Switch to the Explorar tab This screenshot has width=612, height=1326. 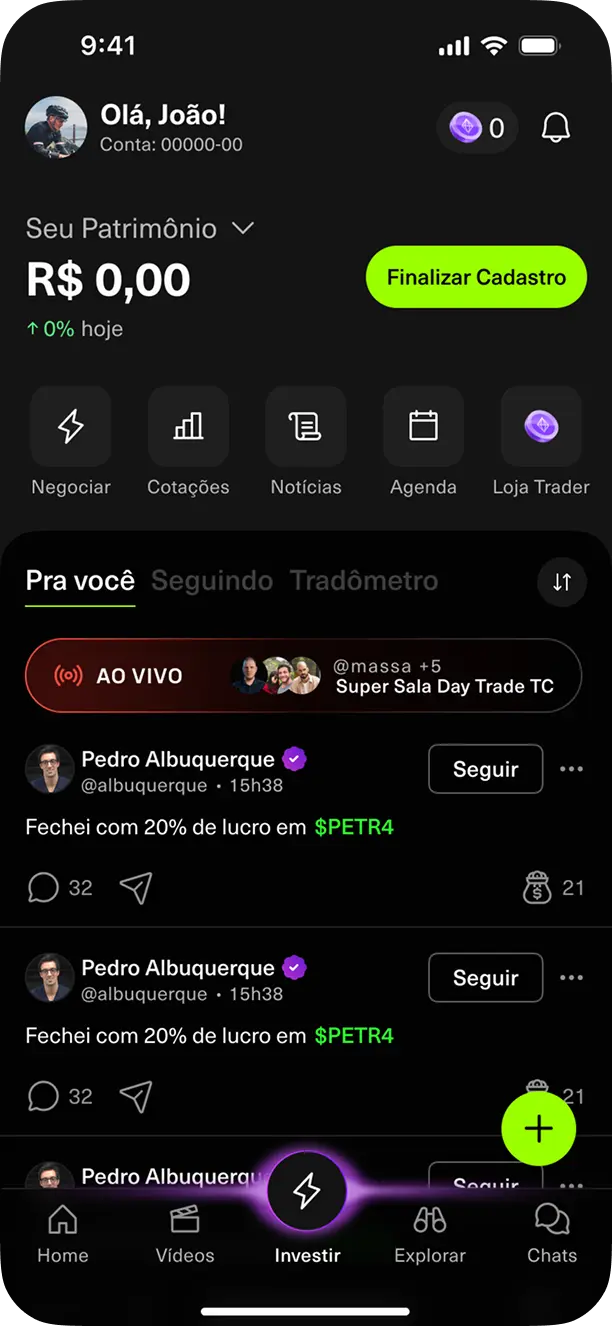point(430,1235)
